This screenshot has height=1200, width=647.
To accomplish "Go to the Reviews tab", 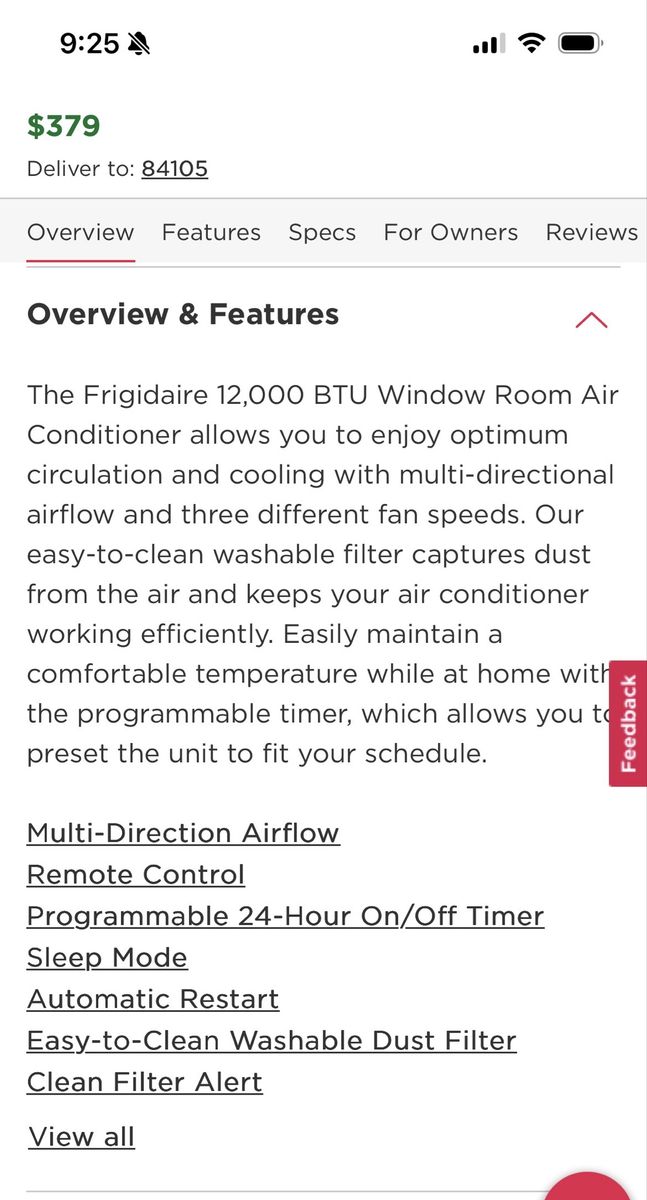I will click(x=591, y=232).
